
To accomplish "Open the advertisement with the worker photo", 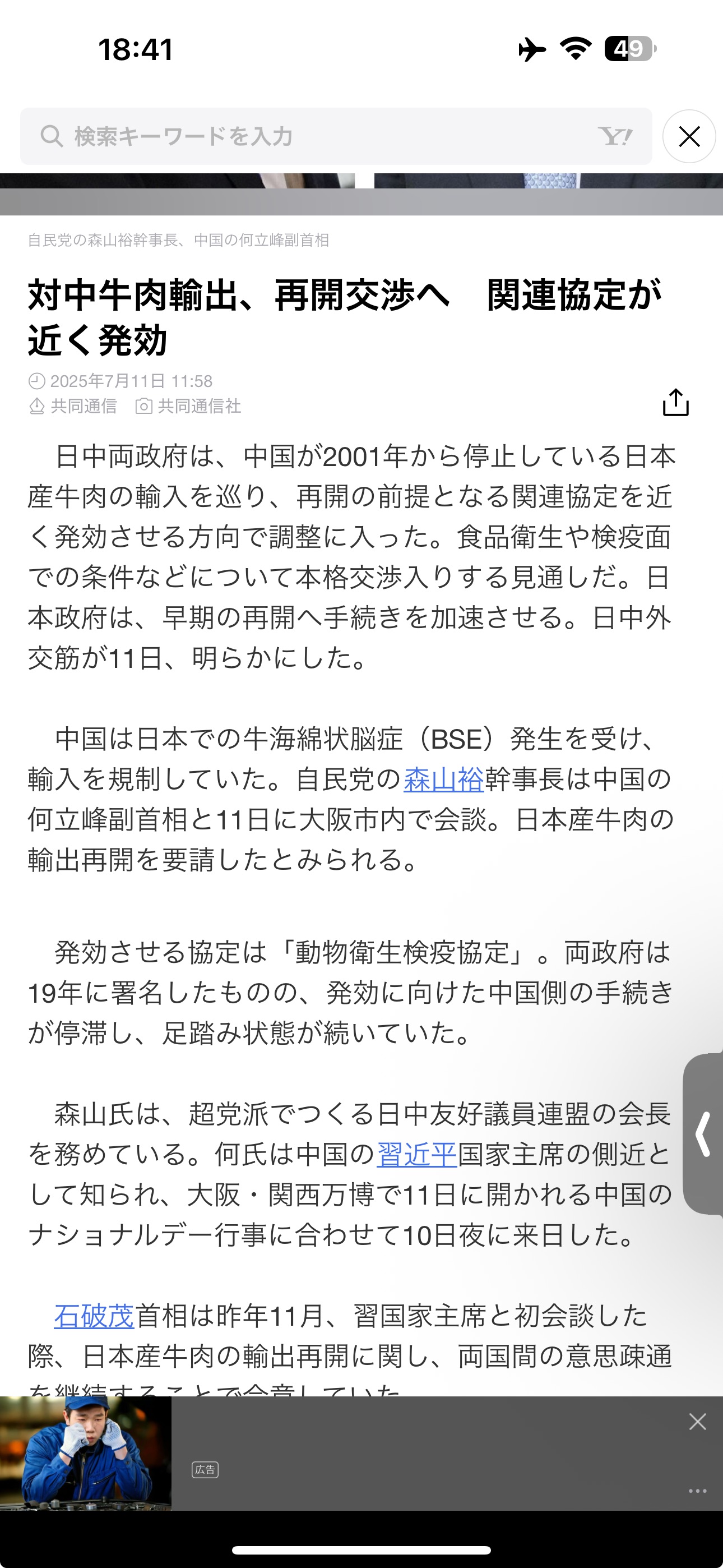I will click(86, 1454).
